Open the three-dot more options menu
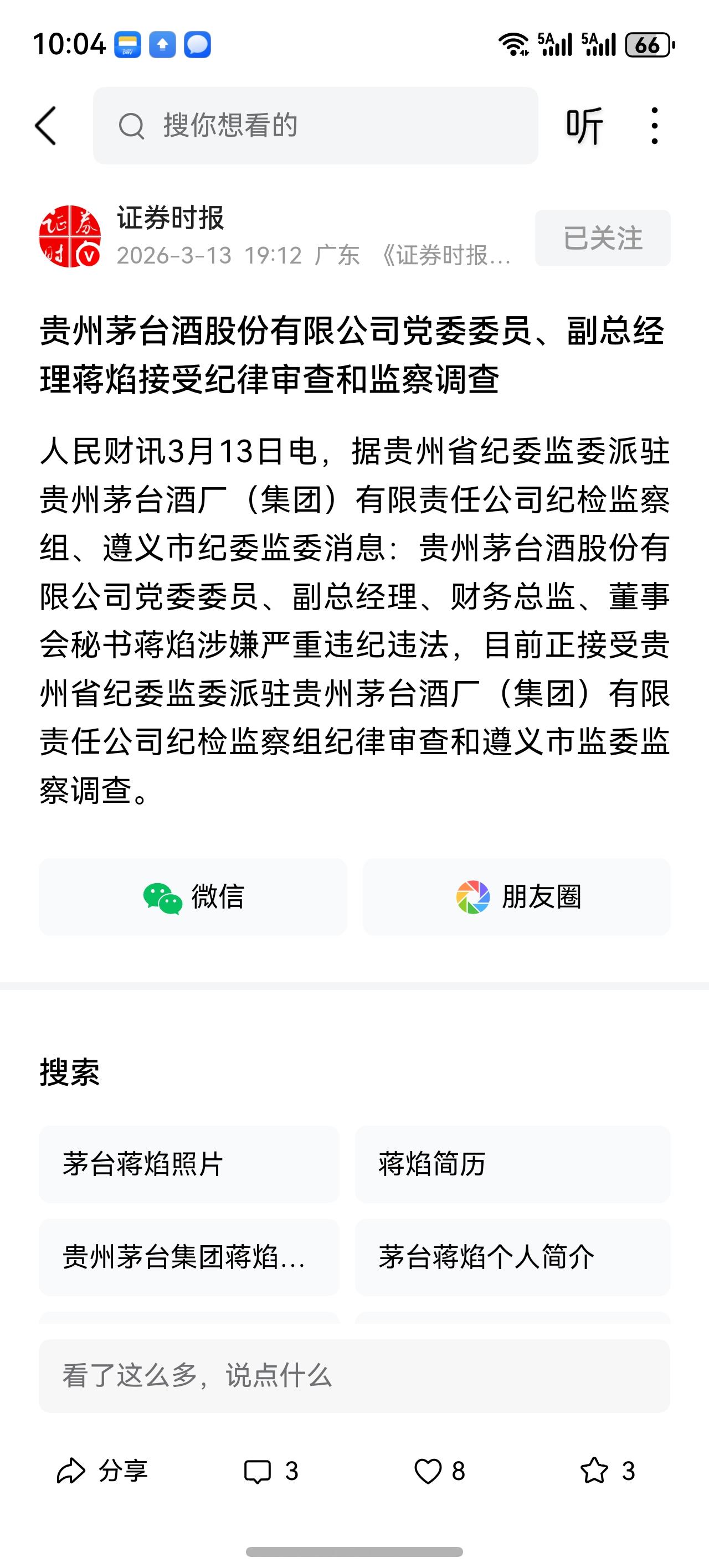This screenshot has width=709, height=1568. [x=655, y=126]
